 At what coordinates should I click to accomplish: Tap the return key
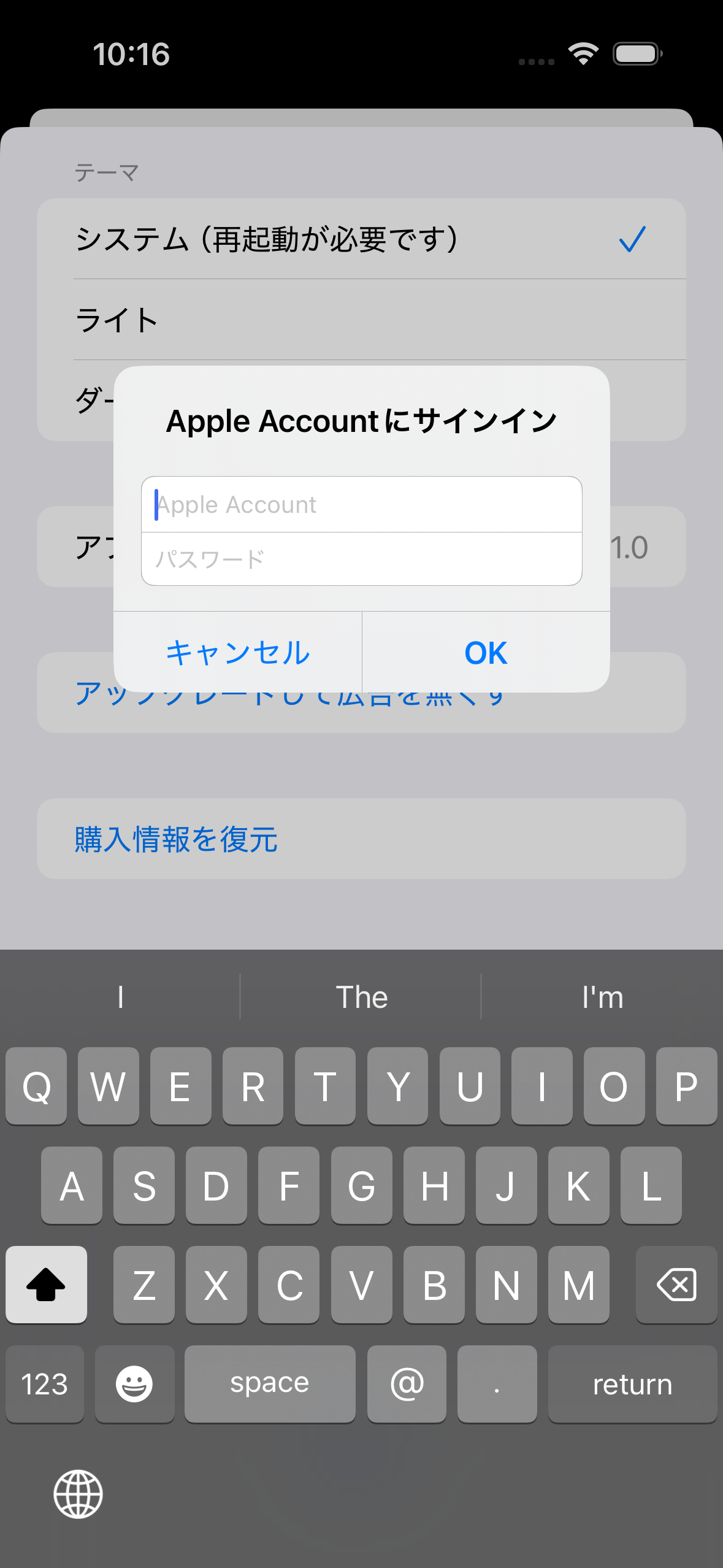[632, 1384]
